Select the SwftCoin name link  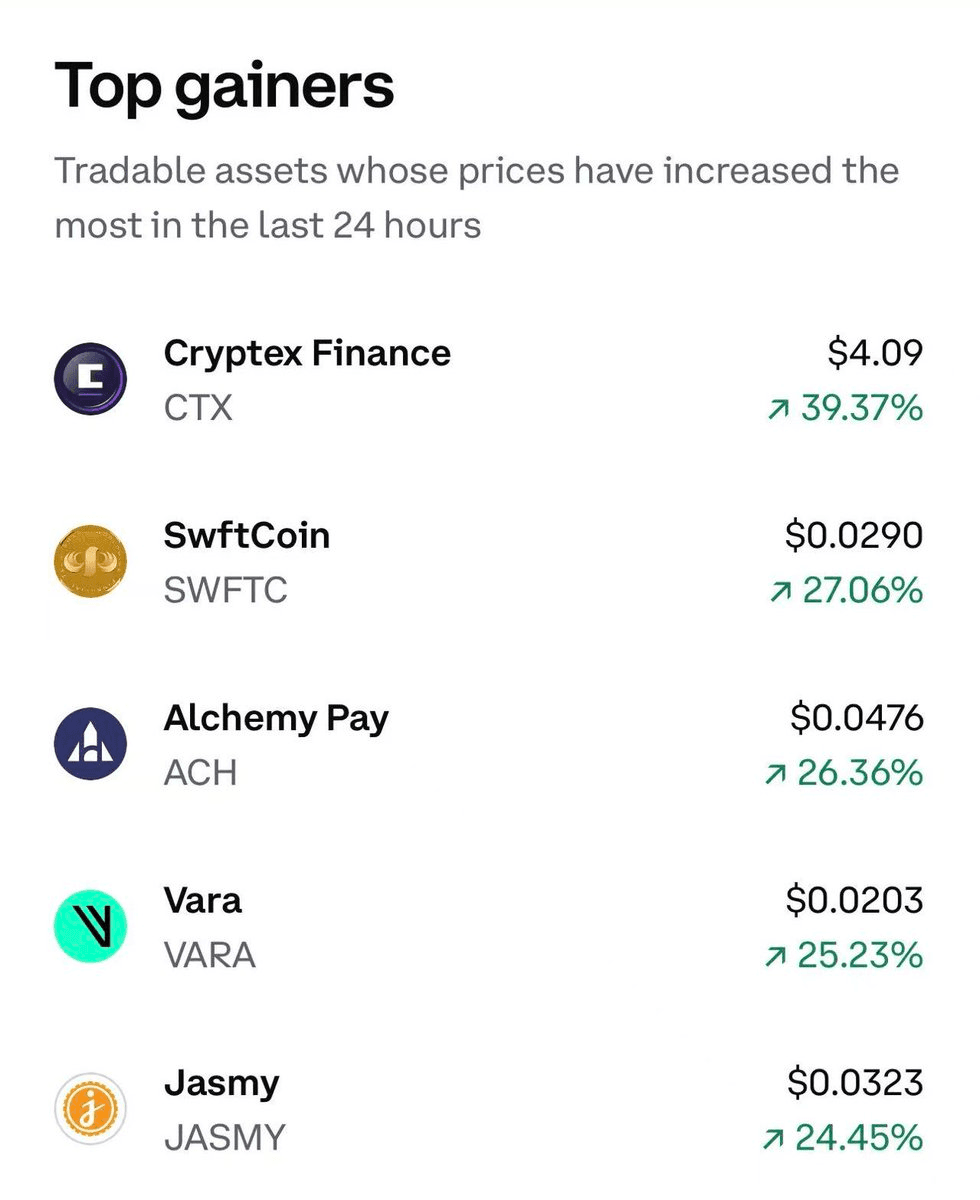(x=246, y=536)
